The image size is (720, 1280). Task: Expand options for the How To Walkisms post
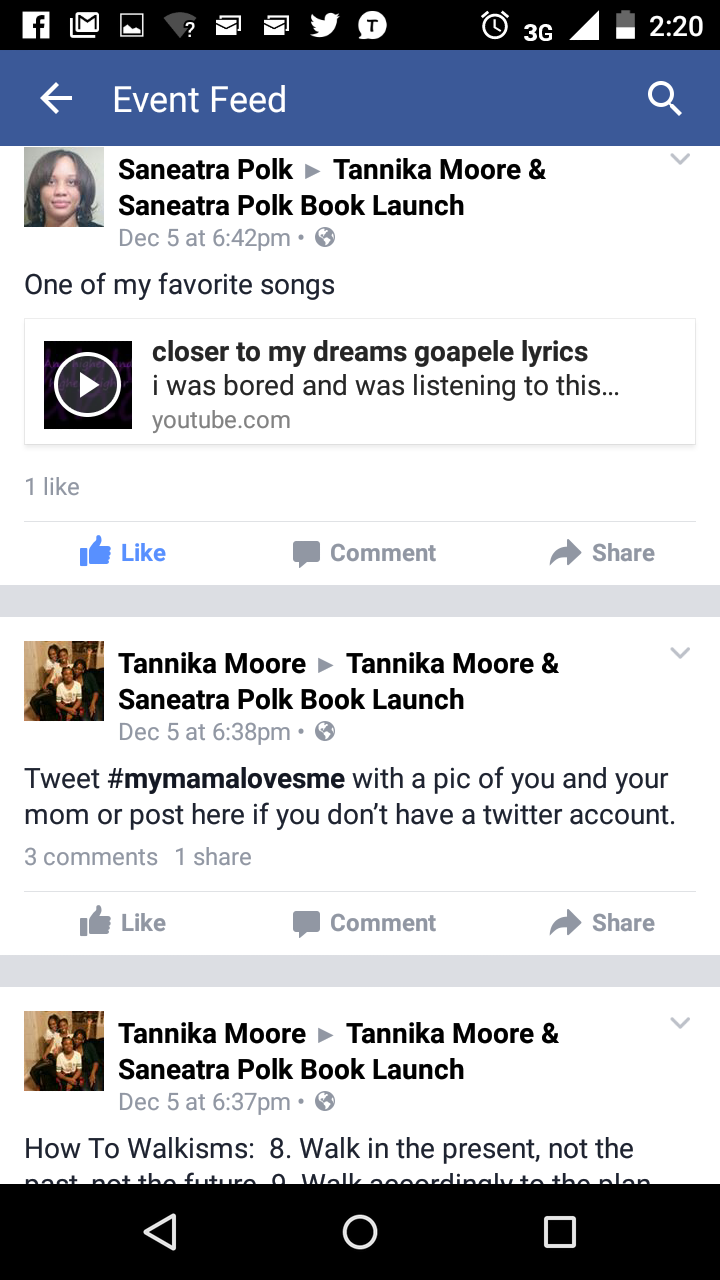[x=680, y=1023]
